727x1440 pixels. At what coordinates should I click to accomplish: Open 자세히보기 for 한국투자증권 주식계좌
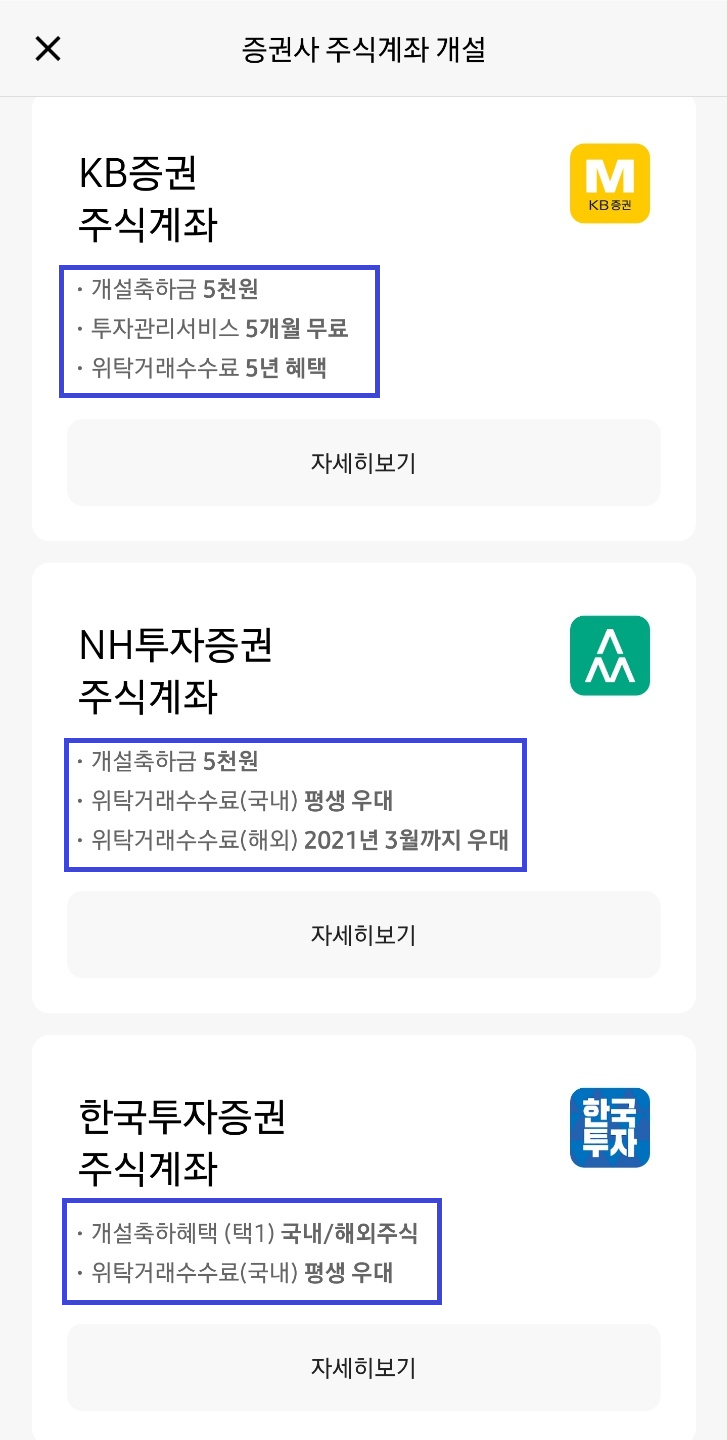click(x=363, y=1367)
